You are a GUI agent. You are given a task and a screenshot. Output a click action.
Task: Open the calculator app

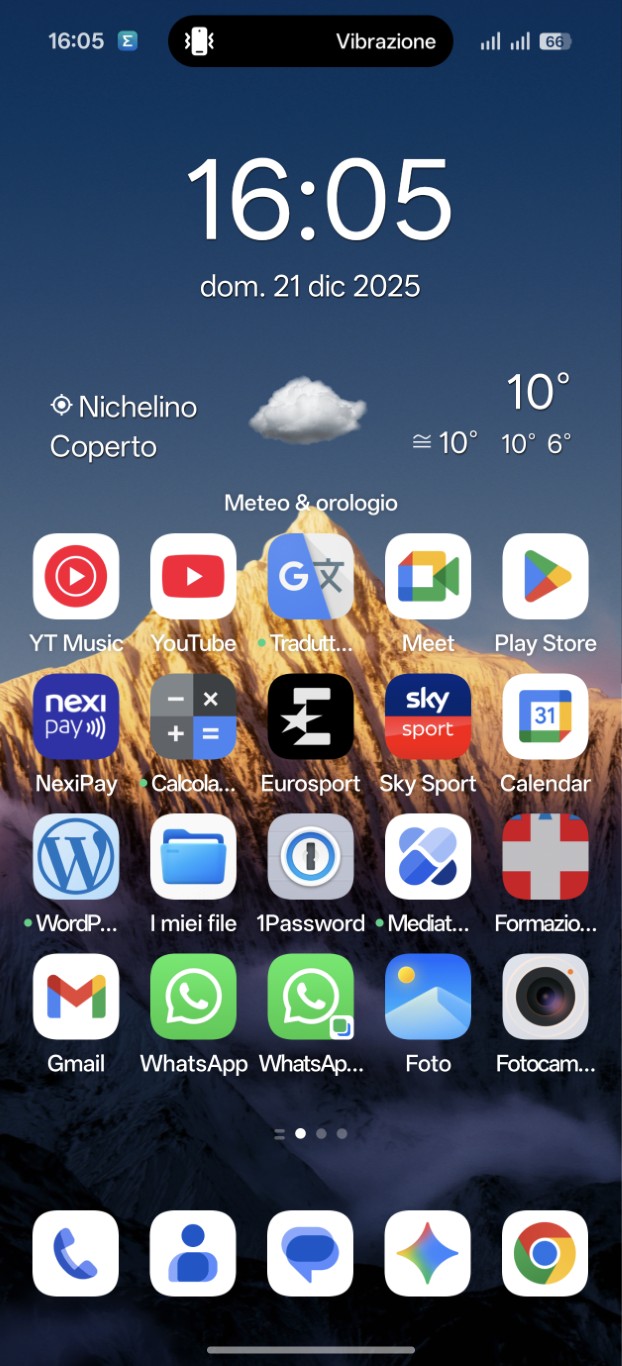pos(193,717)
